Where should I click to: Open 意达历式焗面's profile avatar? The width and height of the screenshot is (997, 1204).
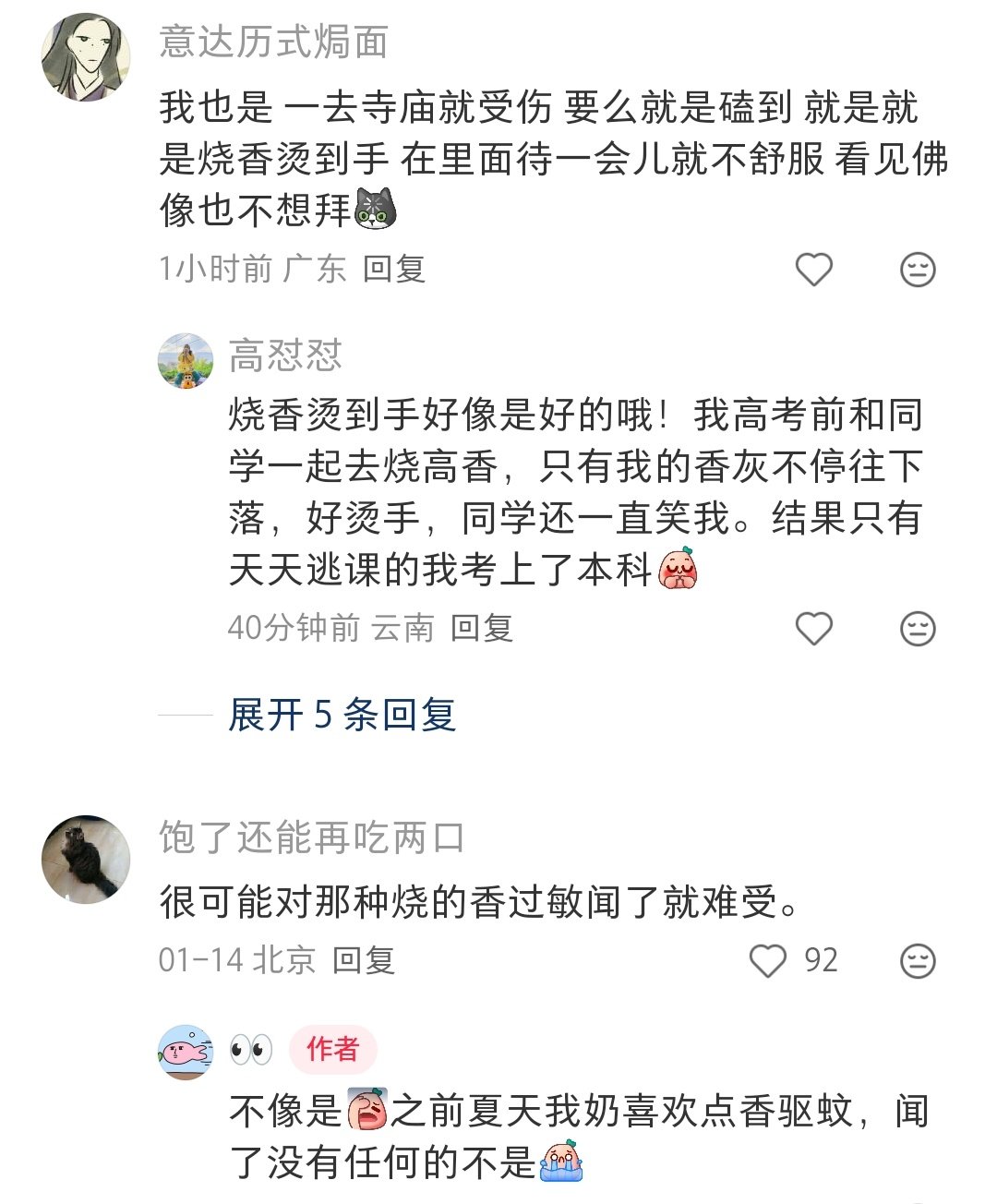86,57
